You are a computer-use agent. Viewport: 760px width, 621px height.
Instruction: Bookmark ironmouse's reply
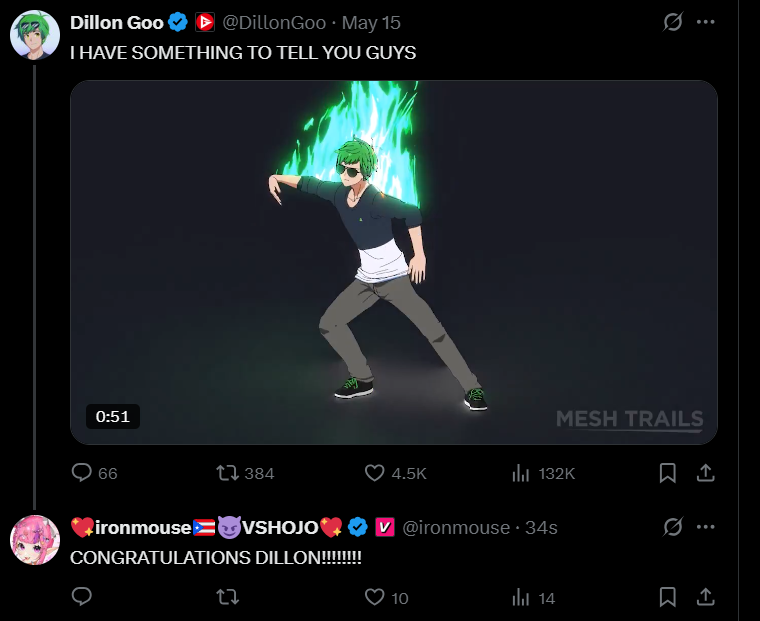tap(668, 598)
